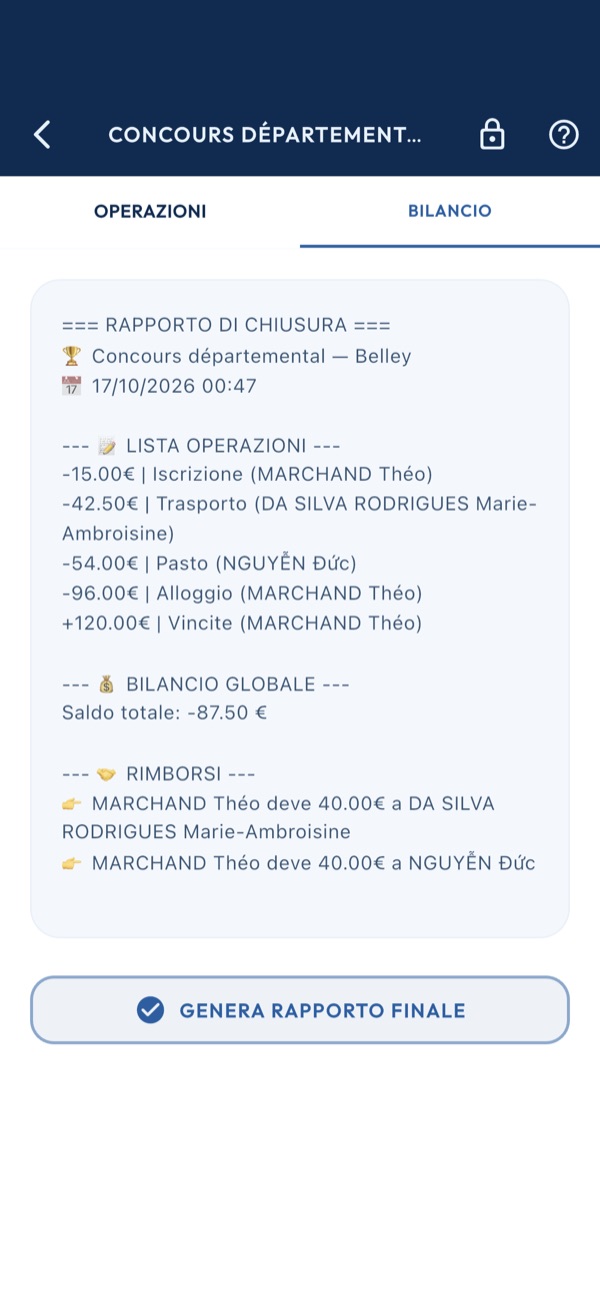
Task: Go back using the header arrow
Action: (42, 134)
